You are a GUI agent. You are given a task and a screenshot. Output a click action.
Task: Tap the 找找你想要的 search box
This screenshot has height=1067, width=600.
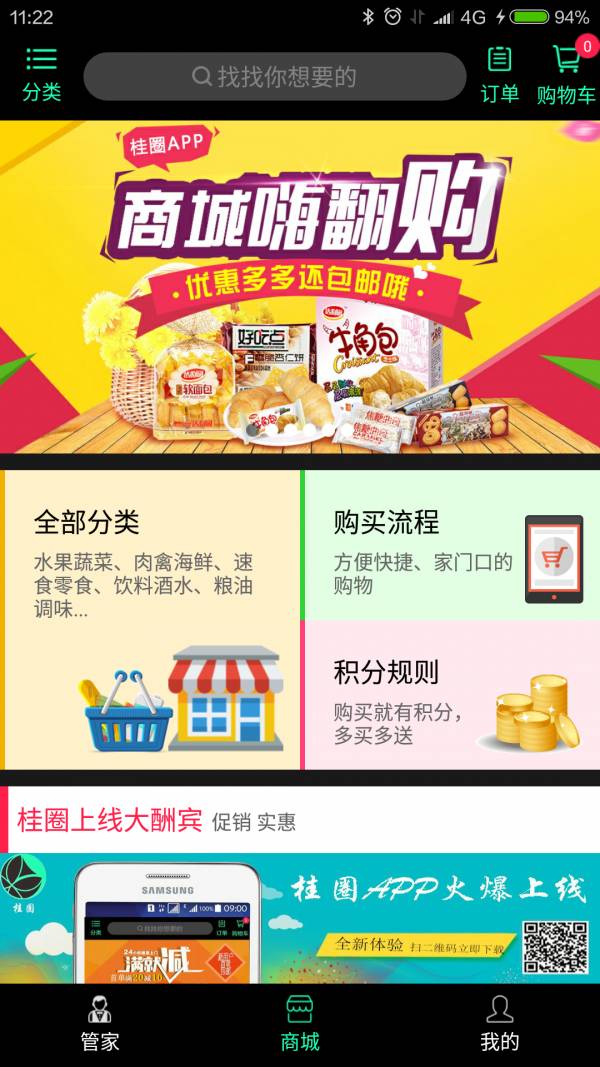pos(275,76)
